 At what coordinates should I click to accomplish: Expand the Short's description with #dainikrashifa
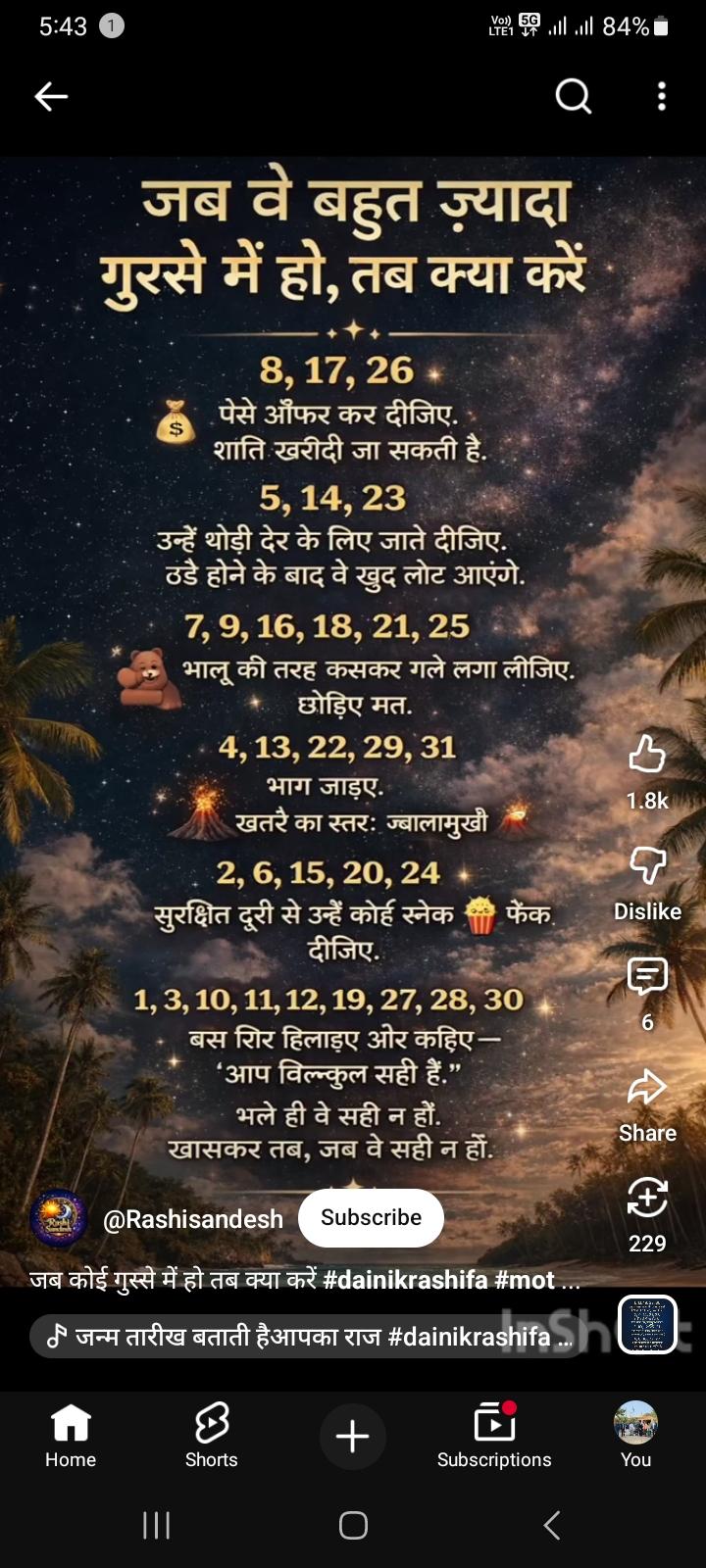pos(304,1279)
